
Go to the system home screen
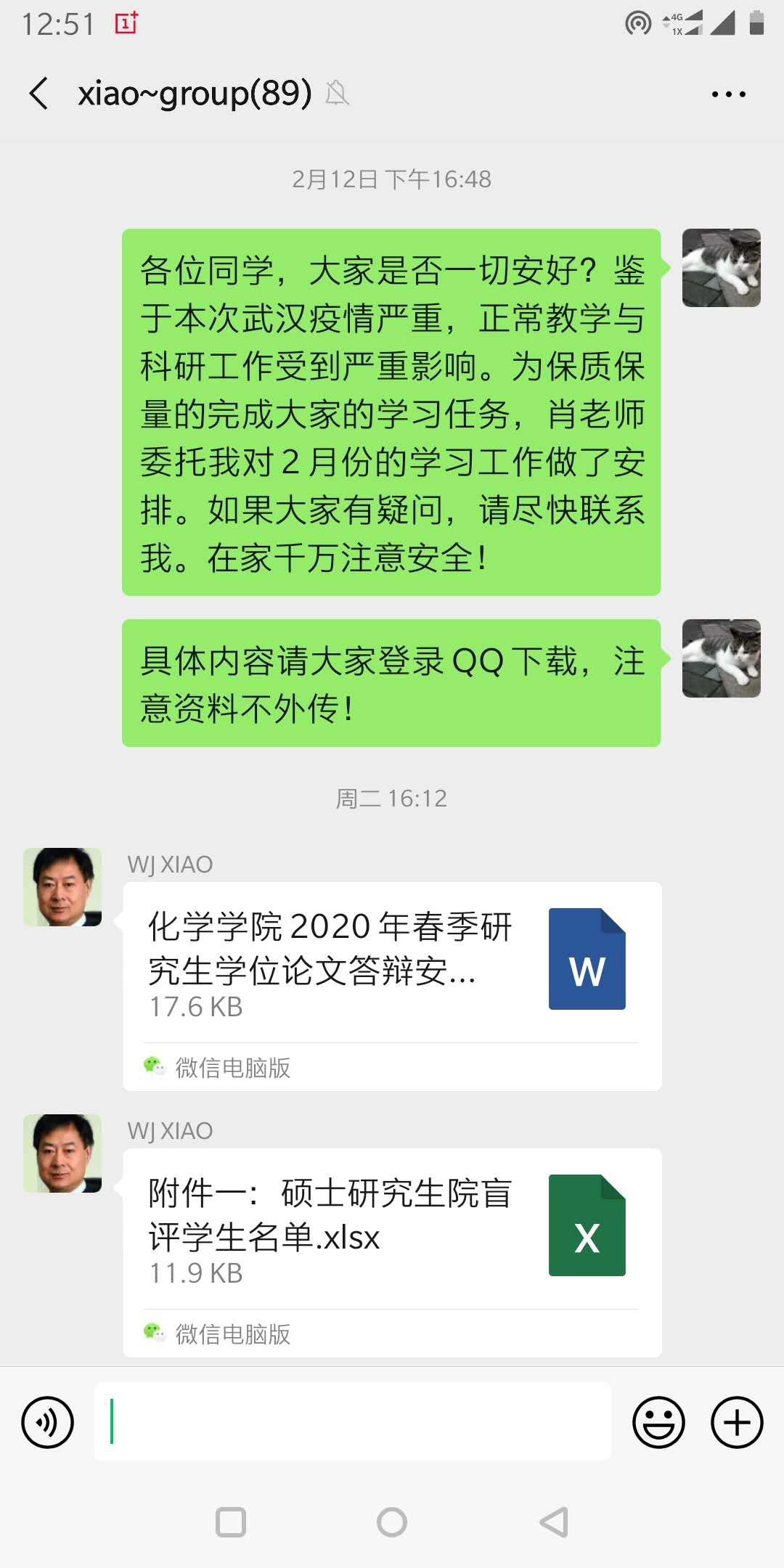coord(392,1522)
